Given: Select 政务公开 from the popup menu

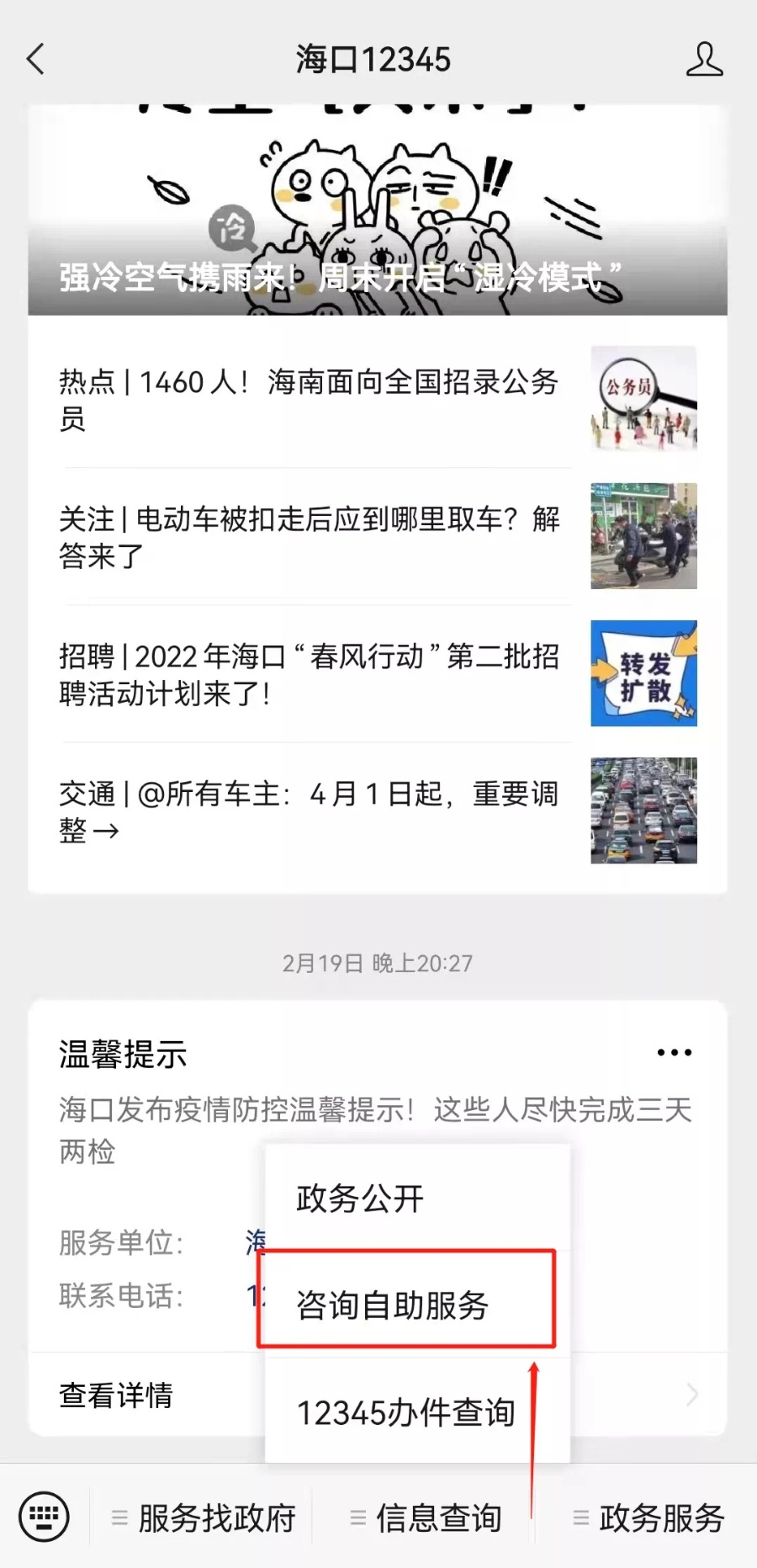Looking at the screenshot, I should pos(361,1199).
